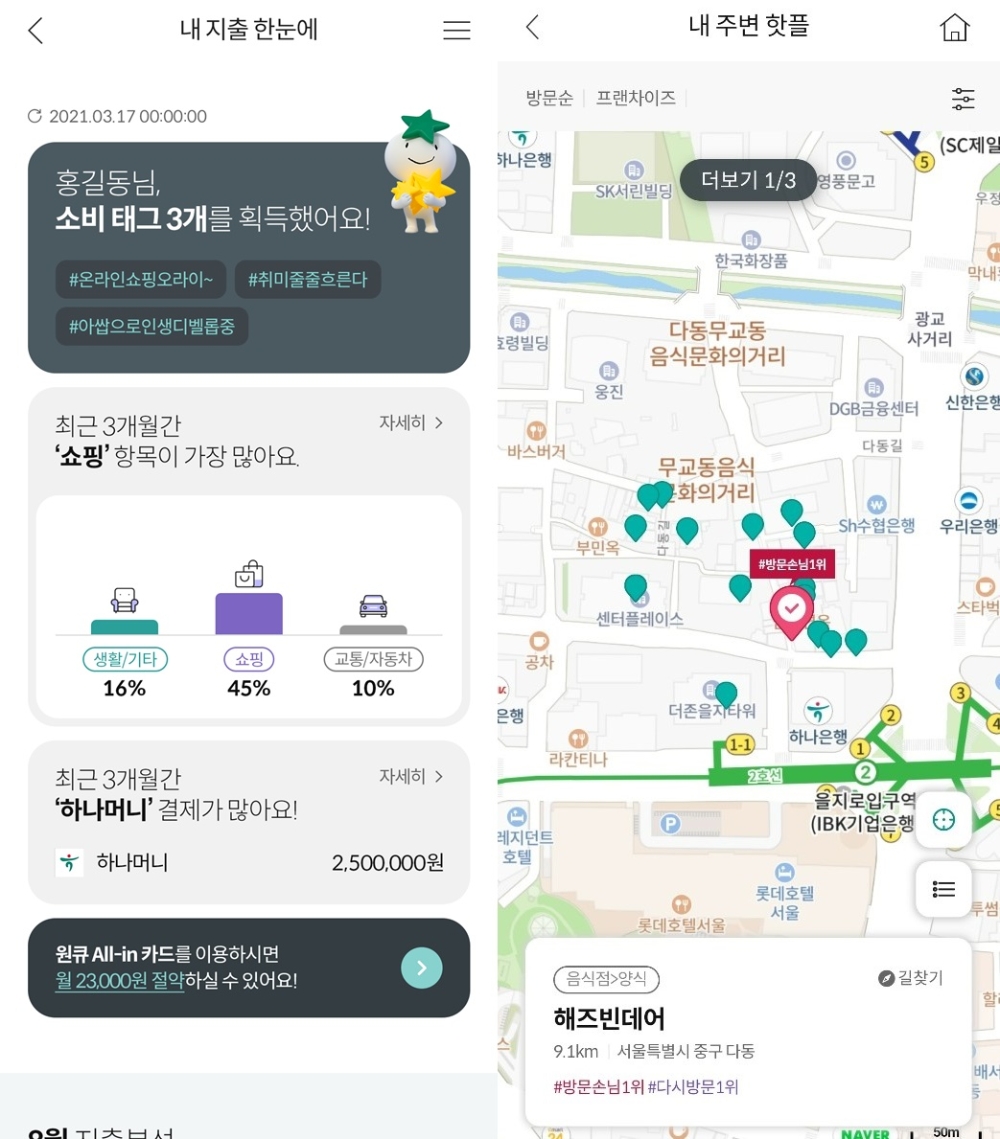The image size is (1000, 1139).
Task: Open the map filter settings icon
Action: point(962,99)
